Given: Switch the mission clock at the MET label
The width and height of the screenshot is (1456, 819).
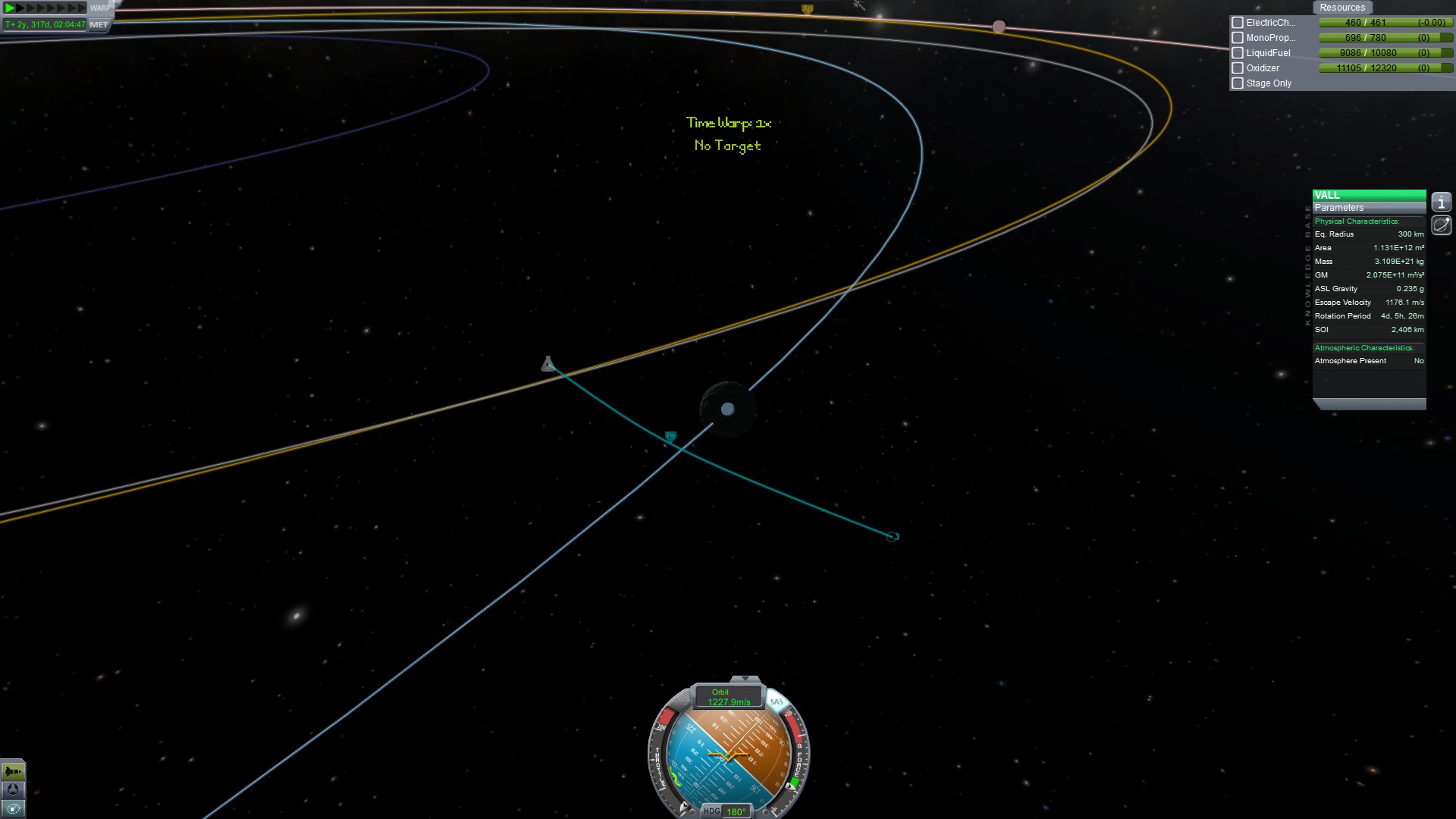Looking at the screenshot, I should point(99,24).
